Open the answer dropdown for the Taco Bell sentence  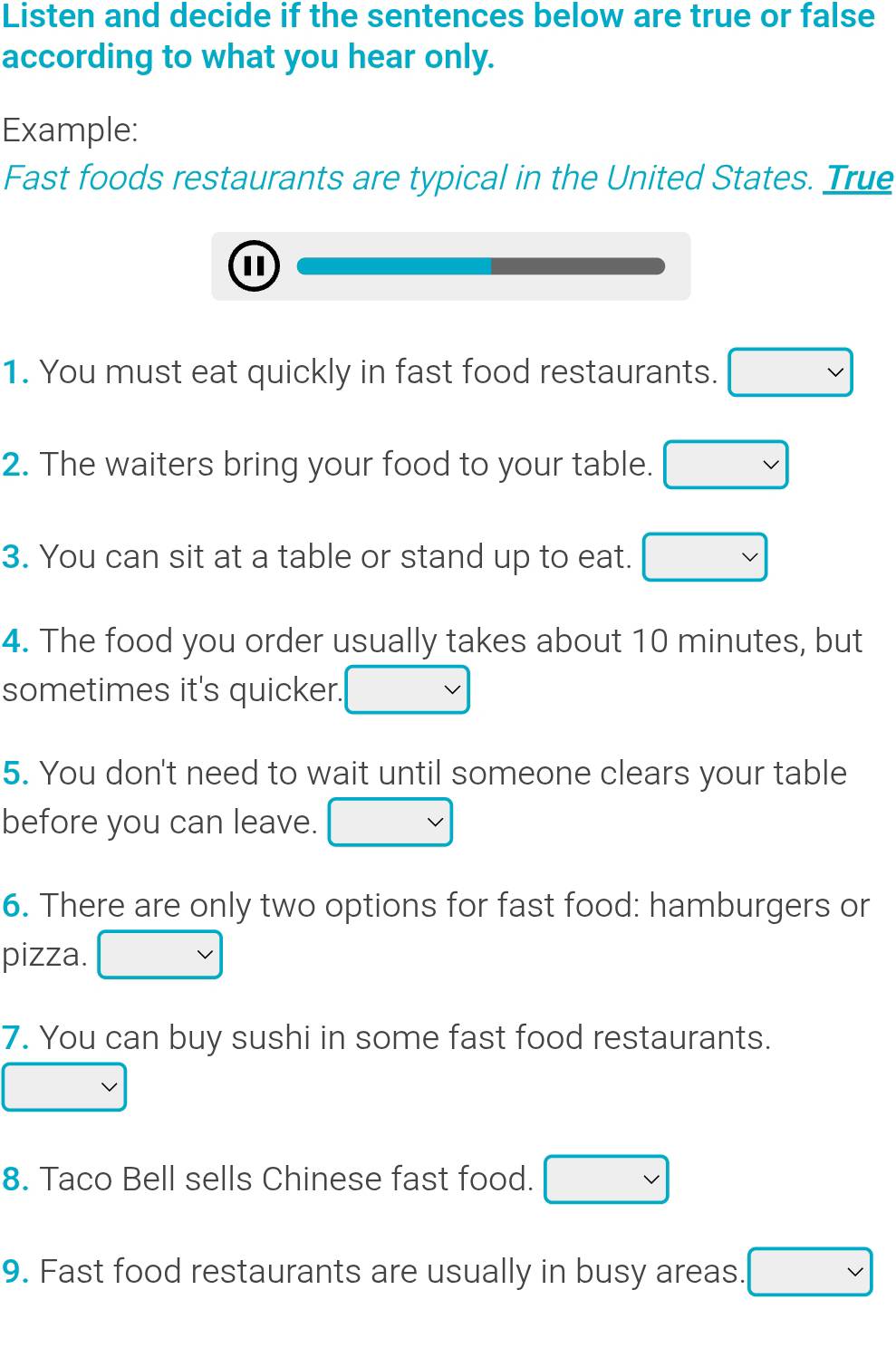[x=605, y=1179]
